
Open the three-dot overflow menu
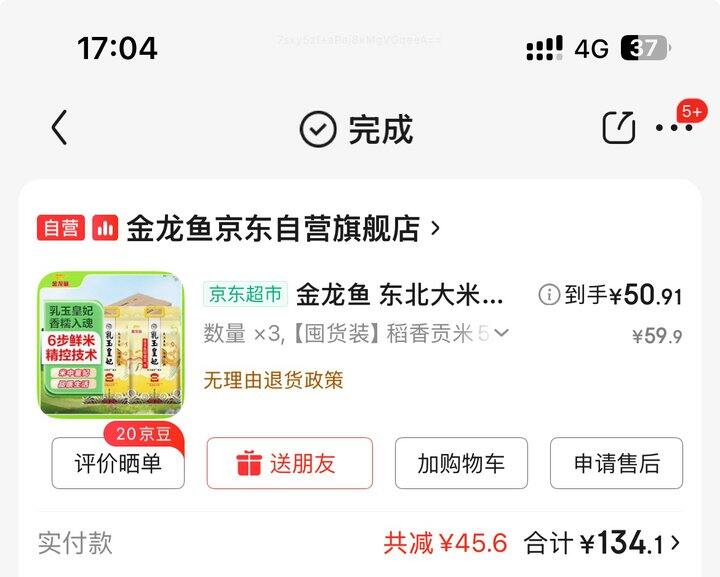672,128
